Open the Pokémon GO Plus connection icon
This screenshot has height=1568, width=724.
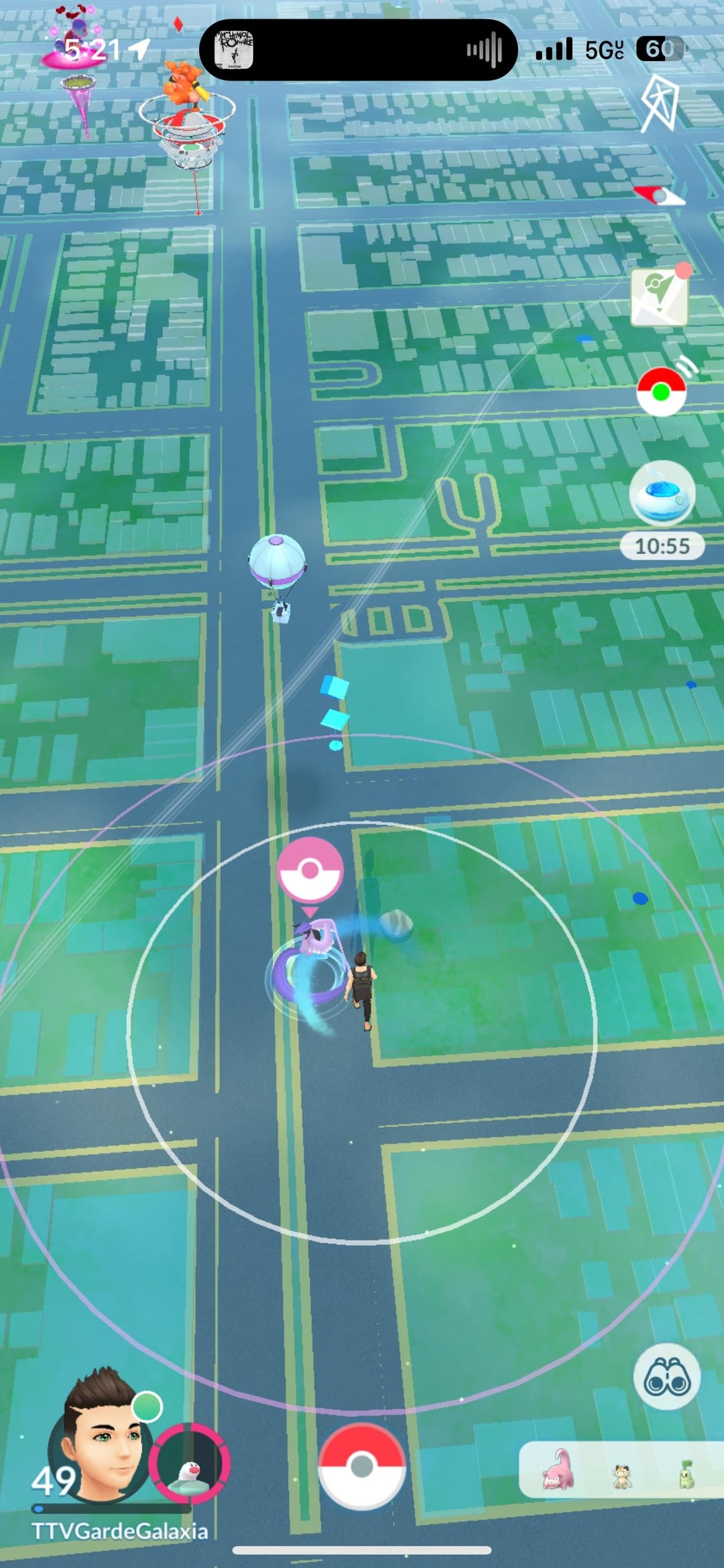[661, 391]
